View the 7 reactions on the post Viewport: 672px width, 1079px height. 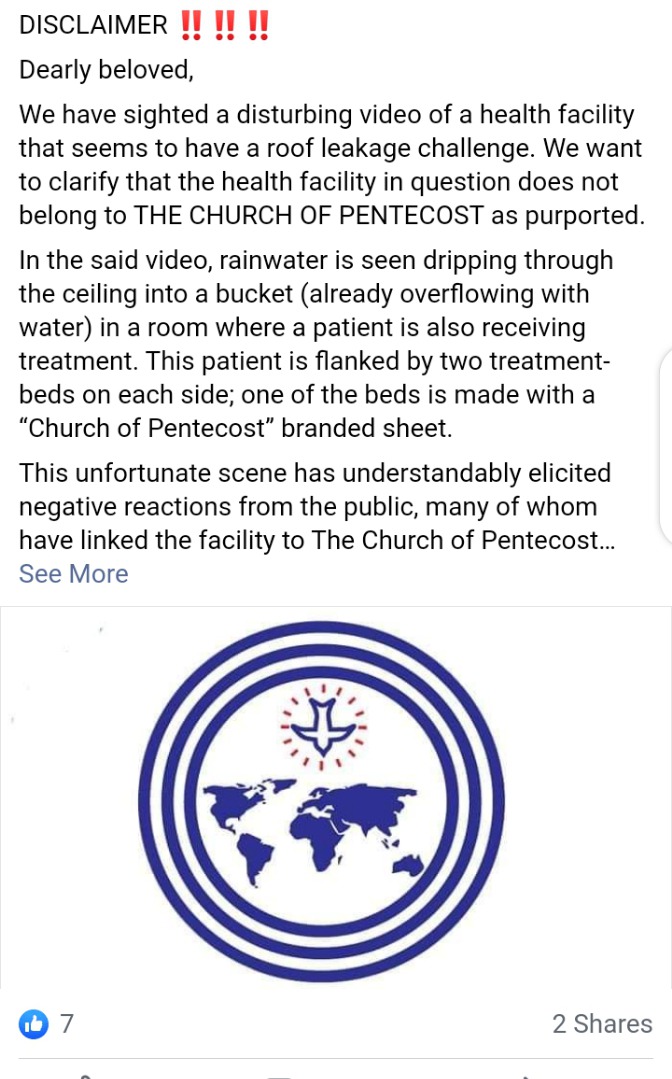coord(46,1024)
